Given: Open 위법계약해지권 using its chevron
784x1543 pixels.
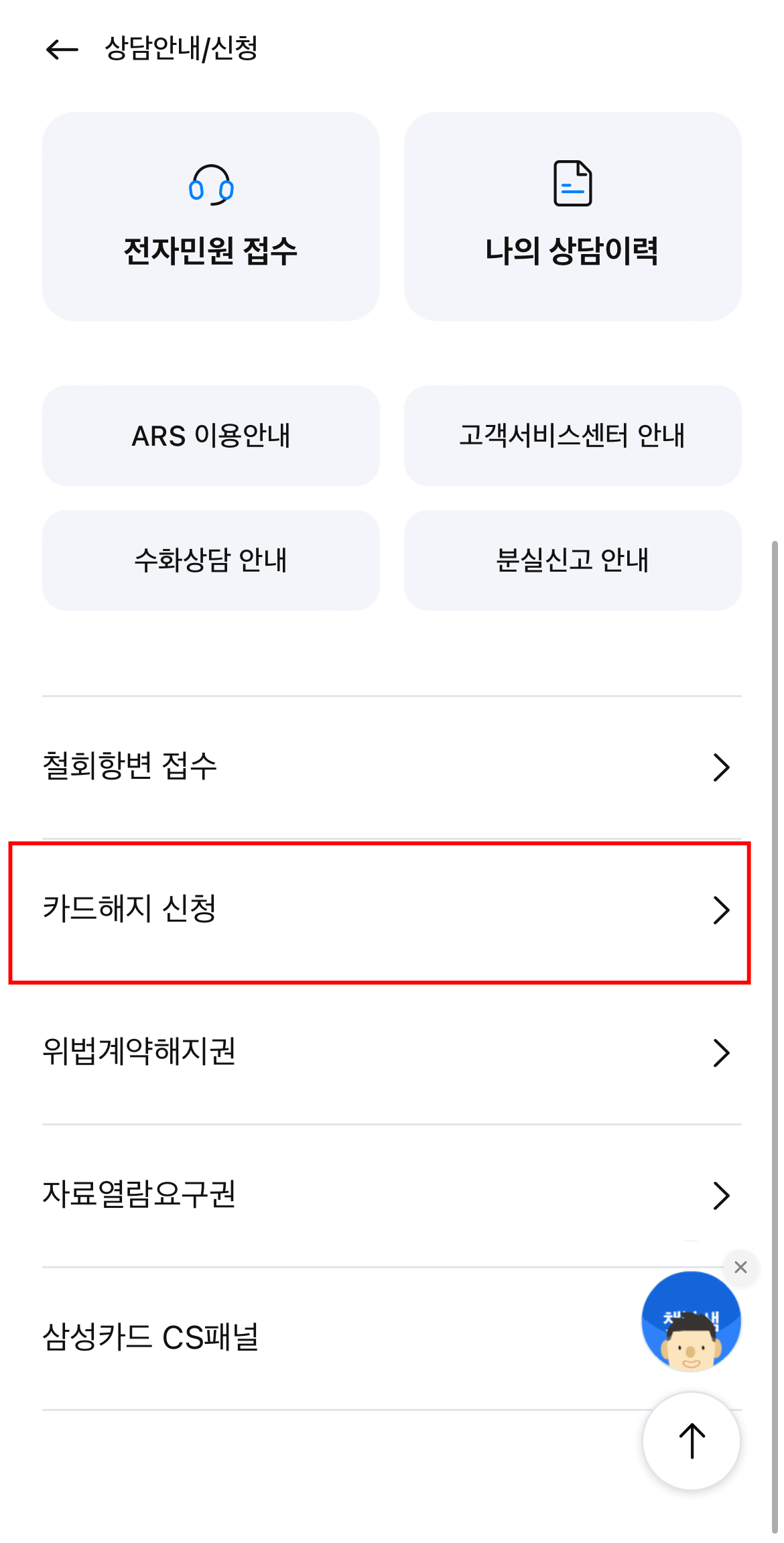Looking at the screenshot, I should [722, 1052].
